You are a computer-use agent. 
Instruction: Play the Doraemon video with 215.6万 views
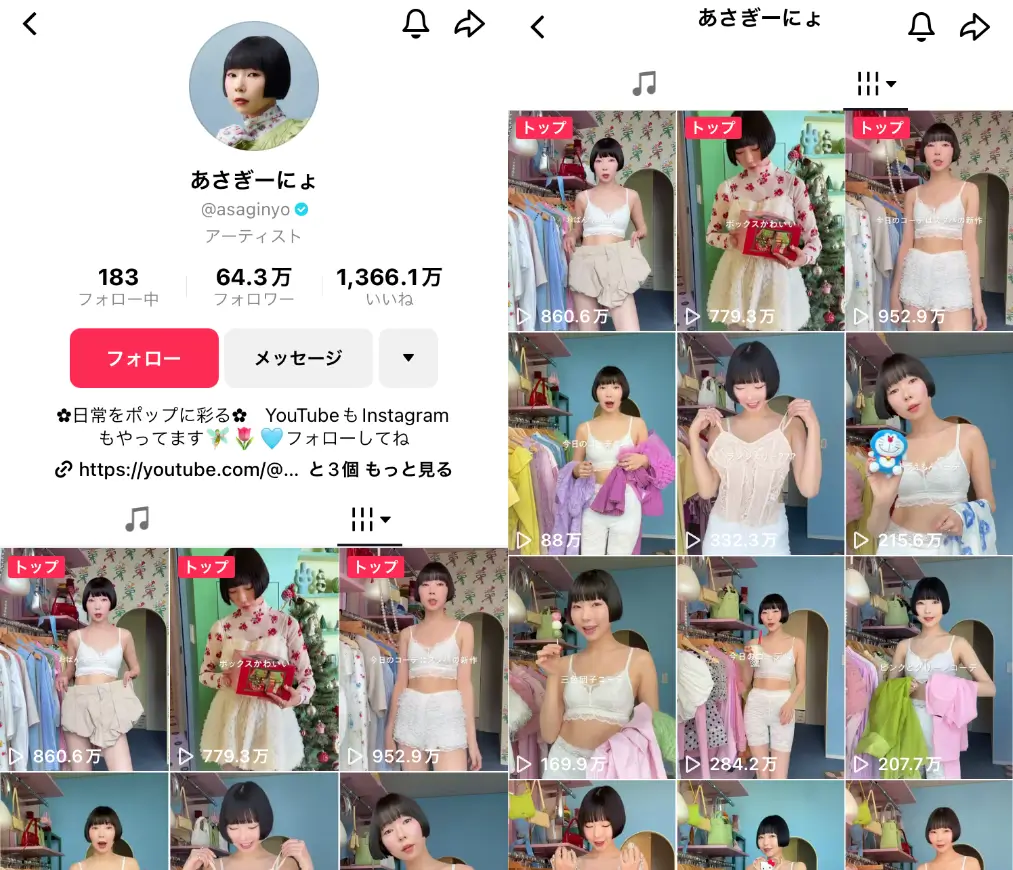point(929,445)
